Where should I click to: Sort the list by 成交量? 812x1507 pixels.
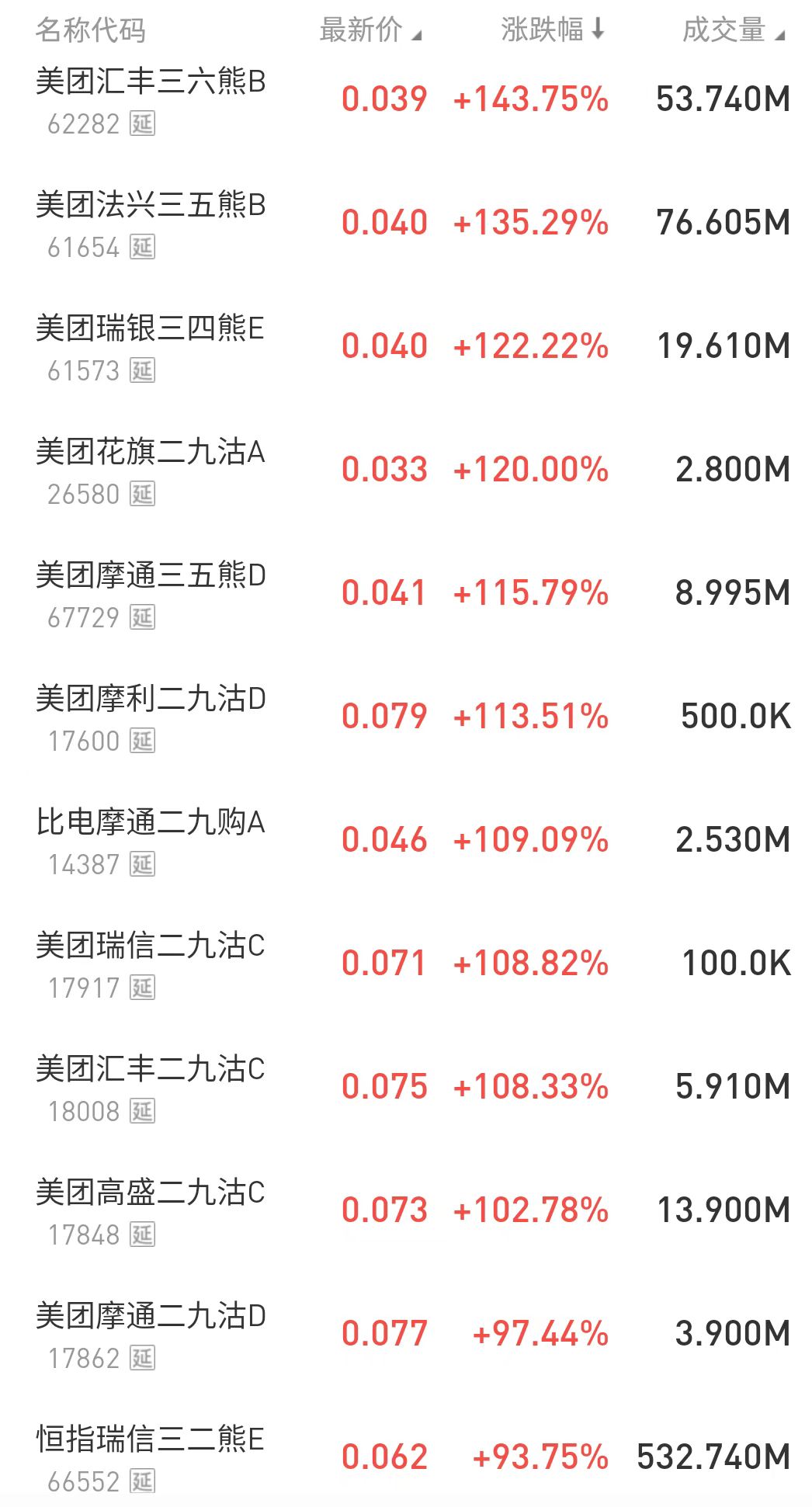(732, 30)
